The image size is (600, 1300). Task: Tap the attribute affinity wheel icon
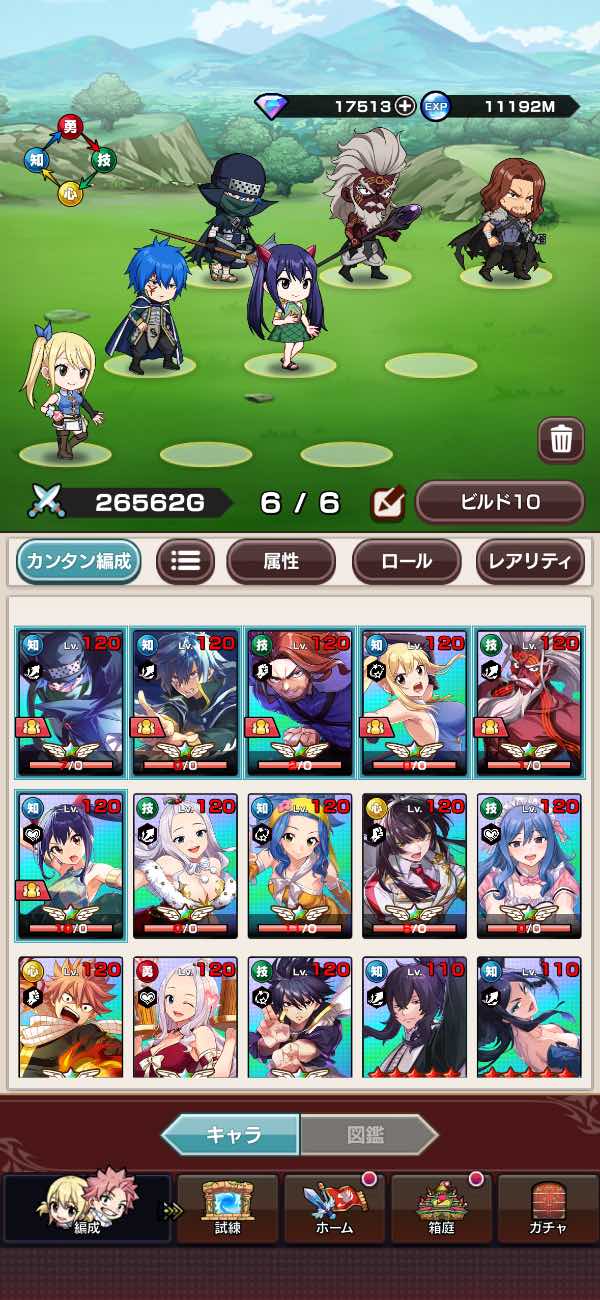(x=69, y=159)
